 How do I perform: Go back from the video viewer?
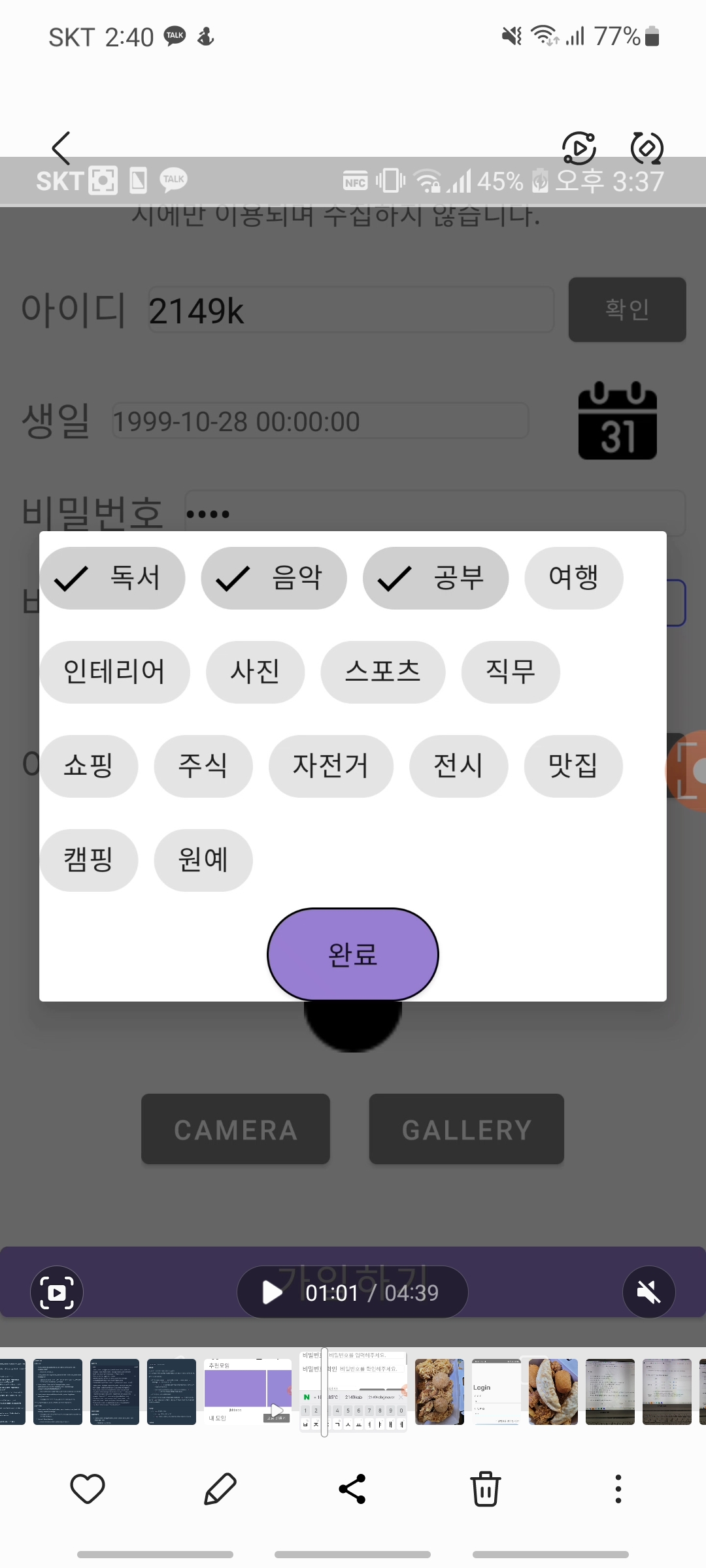61,148
